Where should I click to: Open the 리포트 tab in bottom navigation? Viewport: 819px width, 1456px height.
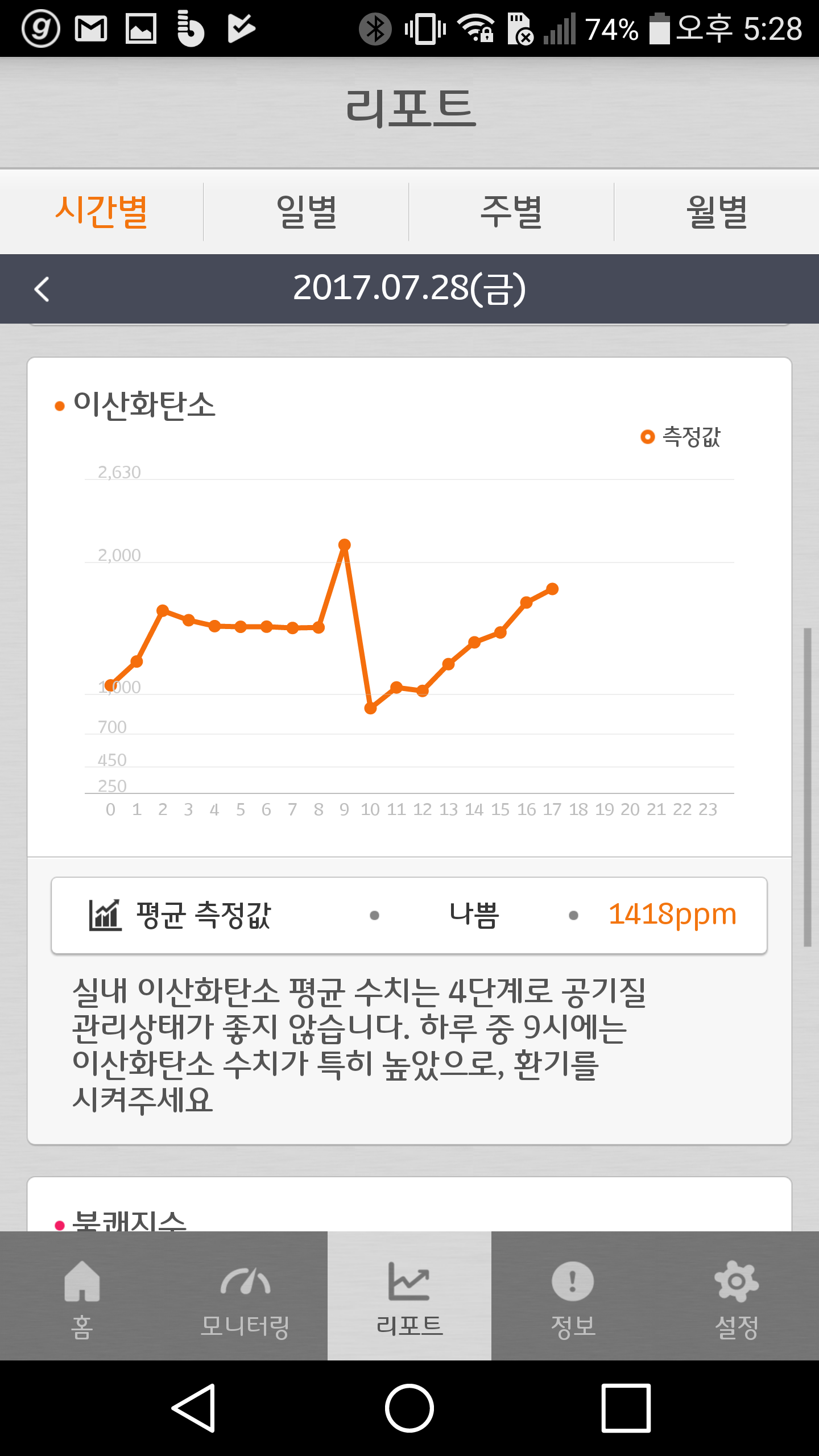(409, 1297)
